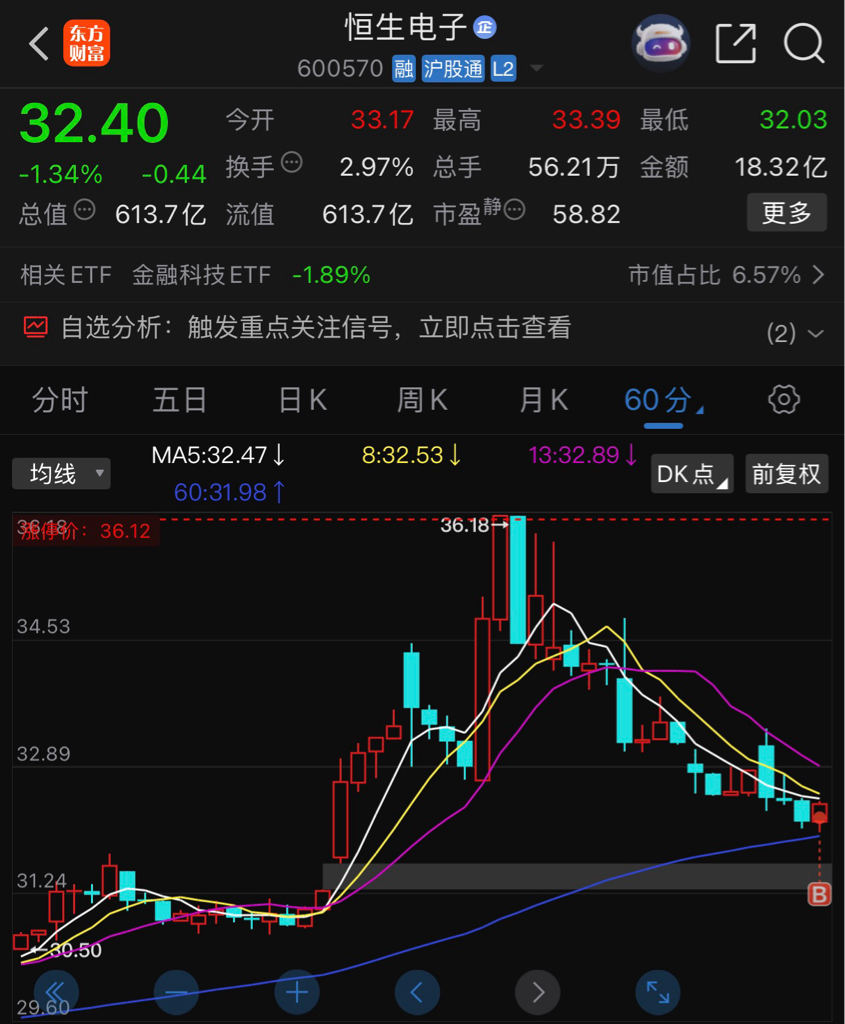Open the 均线 indicator dropdown
The image size is (845, 1024).
(x=61, y=473)
